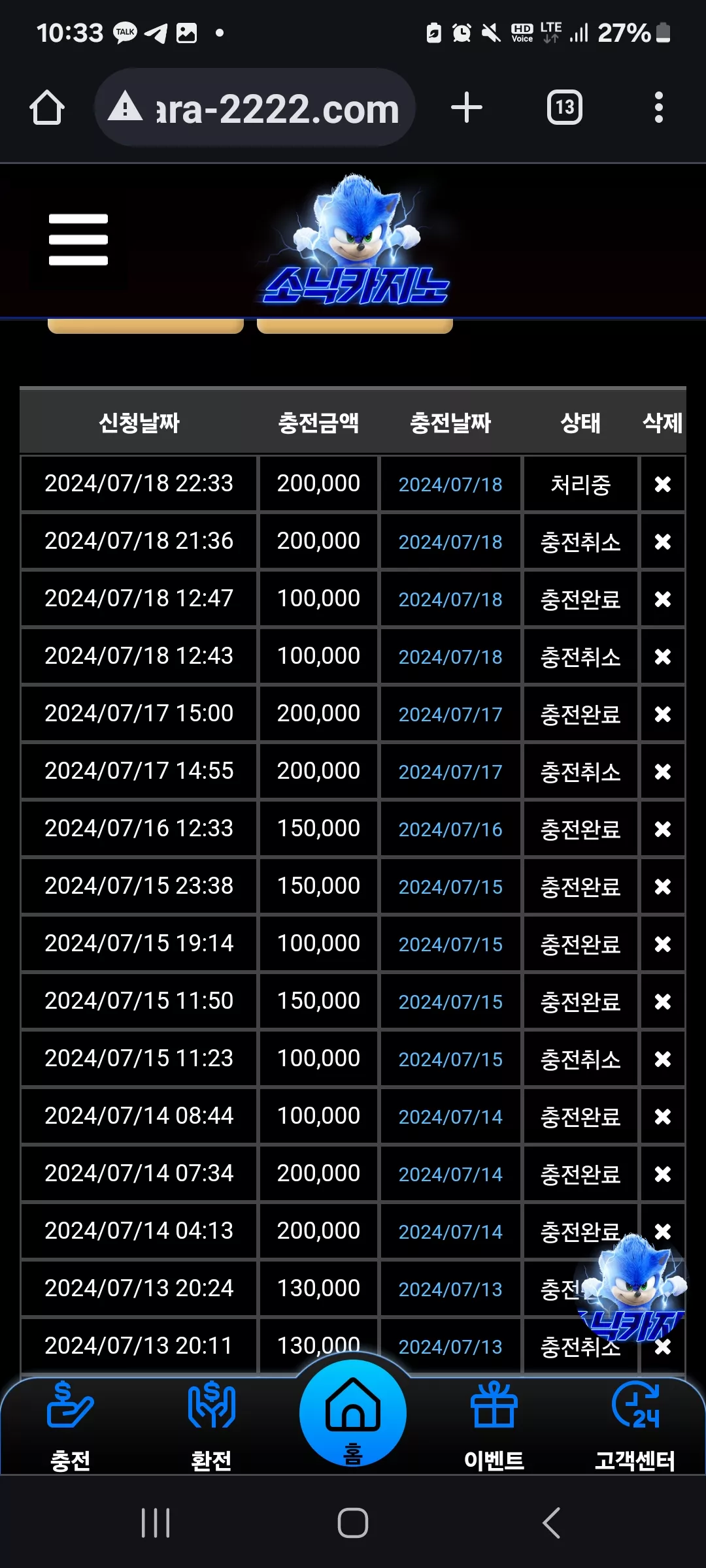Delete the 2024/07/14 08:44 record
Image resolution: width=706 pixels, height=1568 pixels.
tap(663, 1117)
